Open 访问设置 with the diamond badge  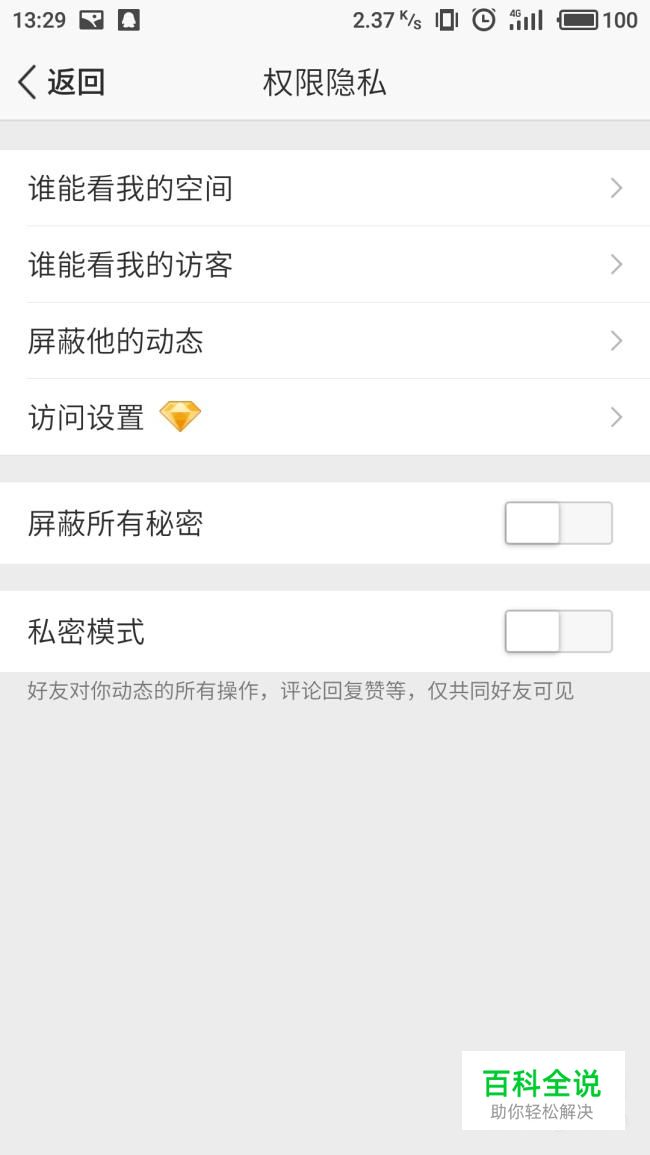pyautogui.click(x=325, y=418)
